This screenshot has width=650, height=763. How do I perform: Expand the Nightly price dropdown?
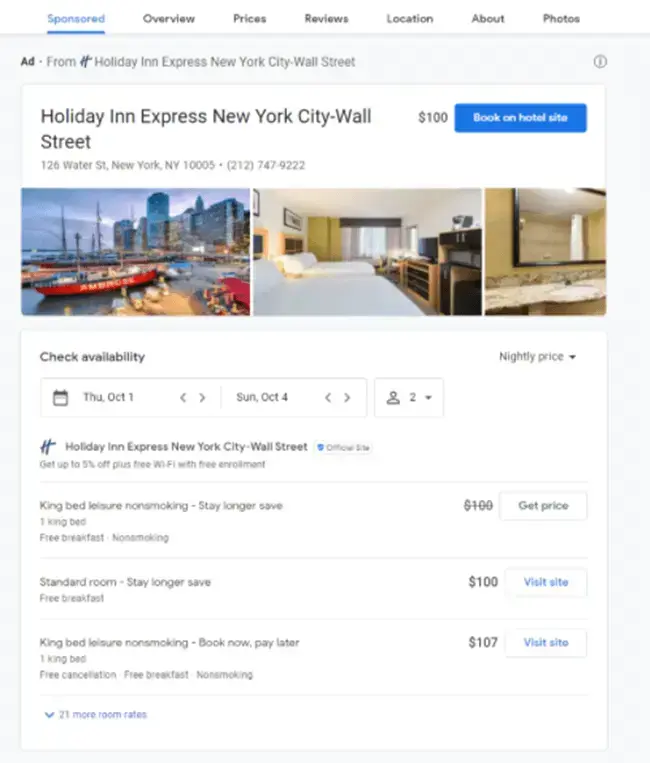tap(538, 357)
